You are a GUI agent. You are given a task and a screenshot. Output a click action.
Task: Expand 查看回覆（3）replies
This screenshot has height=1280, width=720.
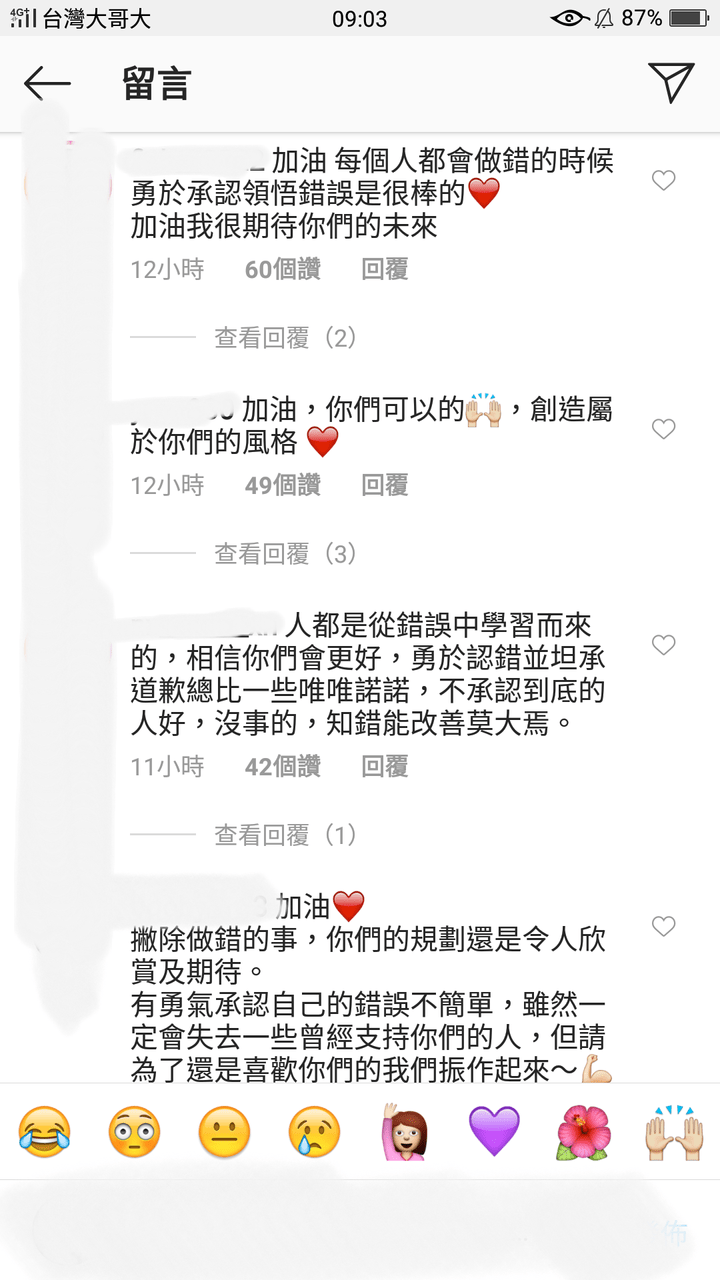click(286, 554)
